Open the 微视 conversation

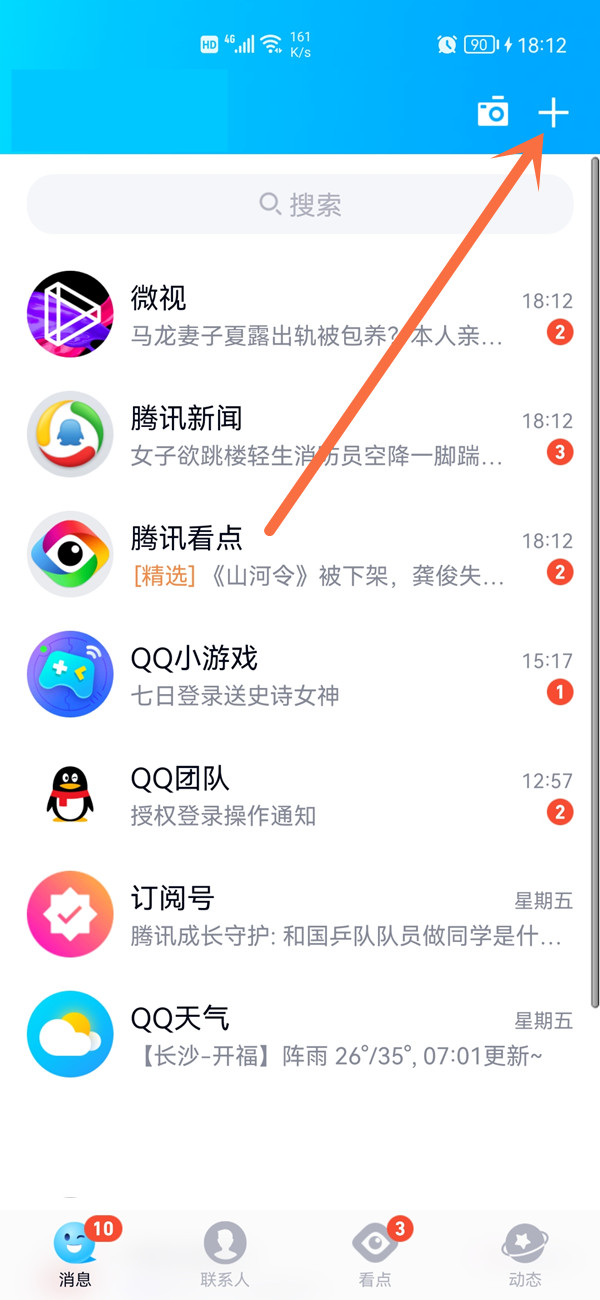pos(300,314)
